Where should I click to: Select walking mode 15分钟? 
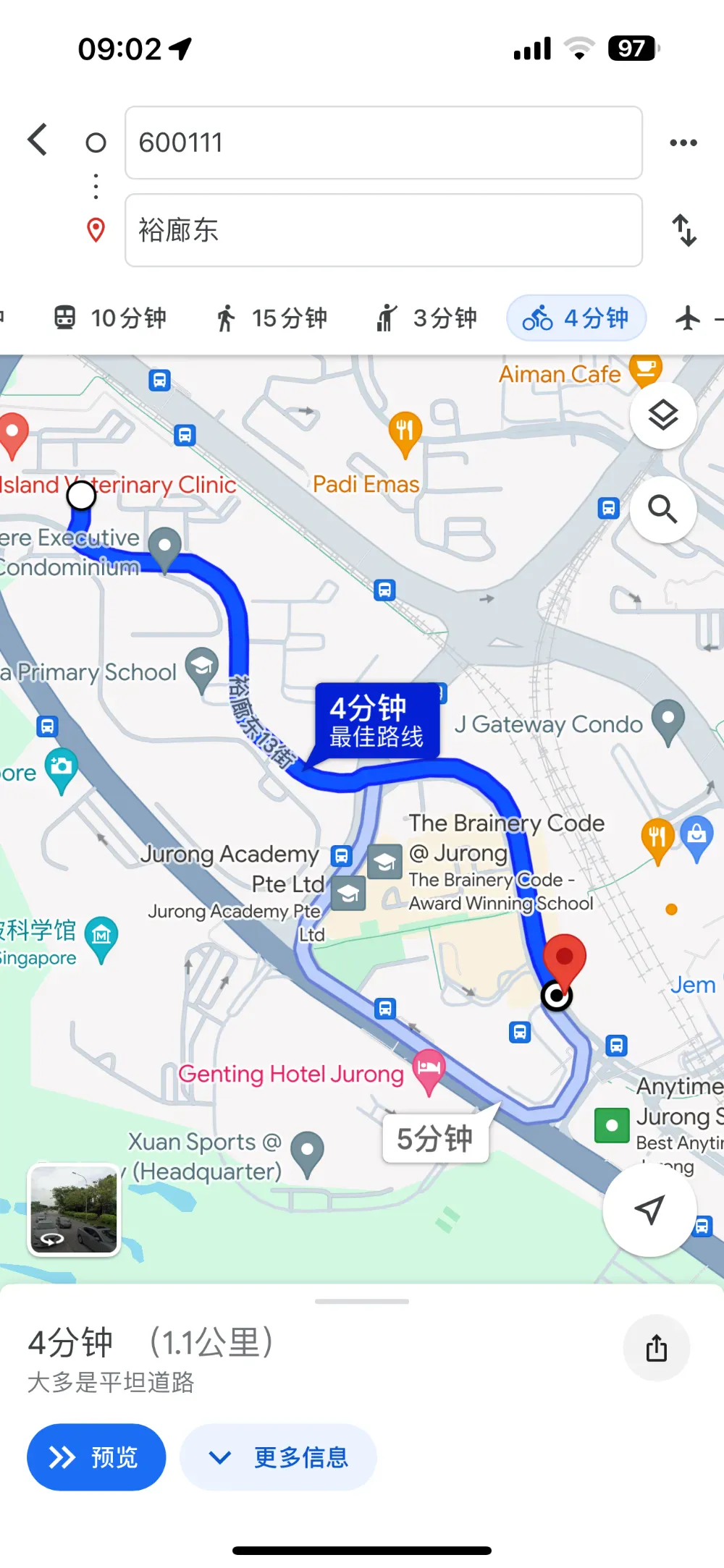click(x=271, y=318)
